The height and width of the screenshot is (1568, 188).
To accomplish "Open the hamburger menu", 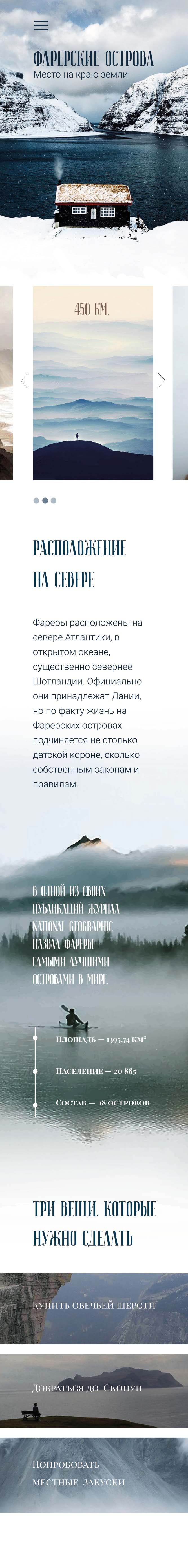I will click(x=41, y=25).
